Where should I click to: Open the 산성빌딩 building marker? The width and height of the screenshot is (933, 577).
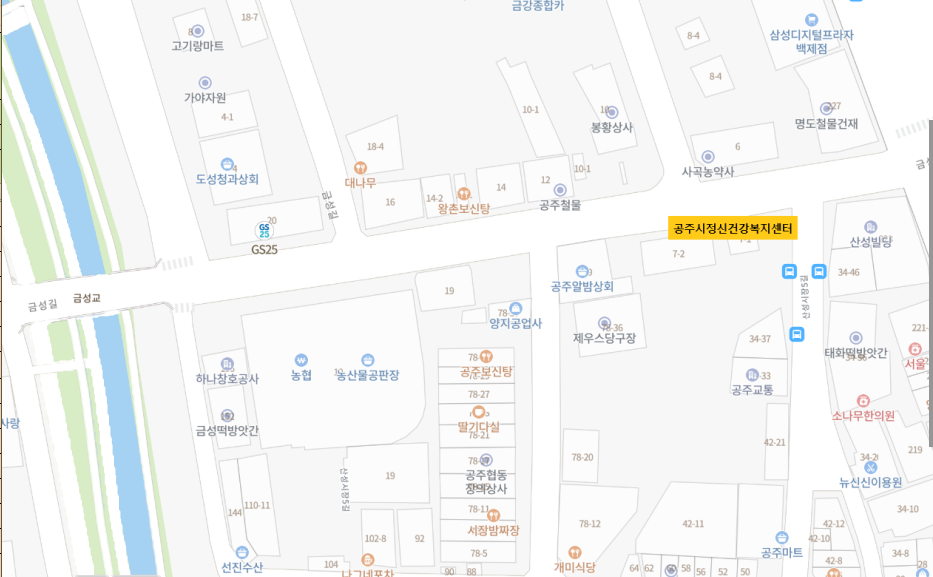(870, 227)
